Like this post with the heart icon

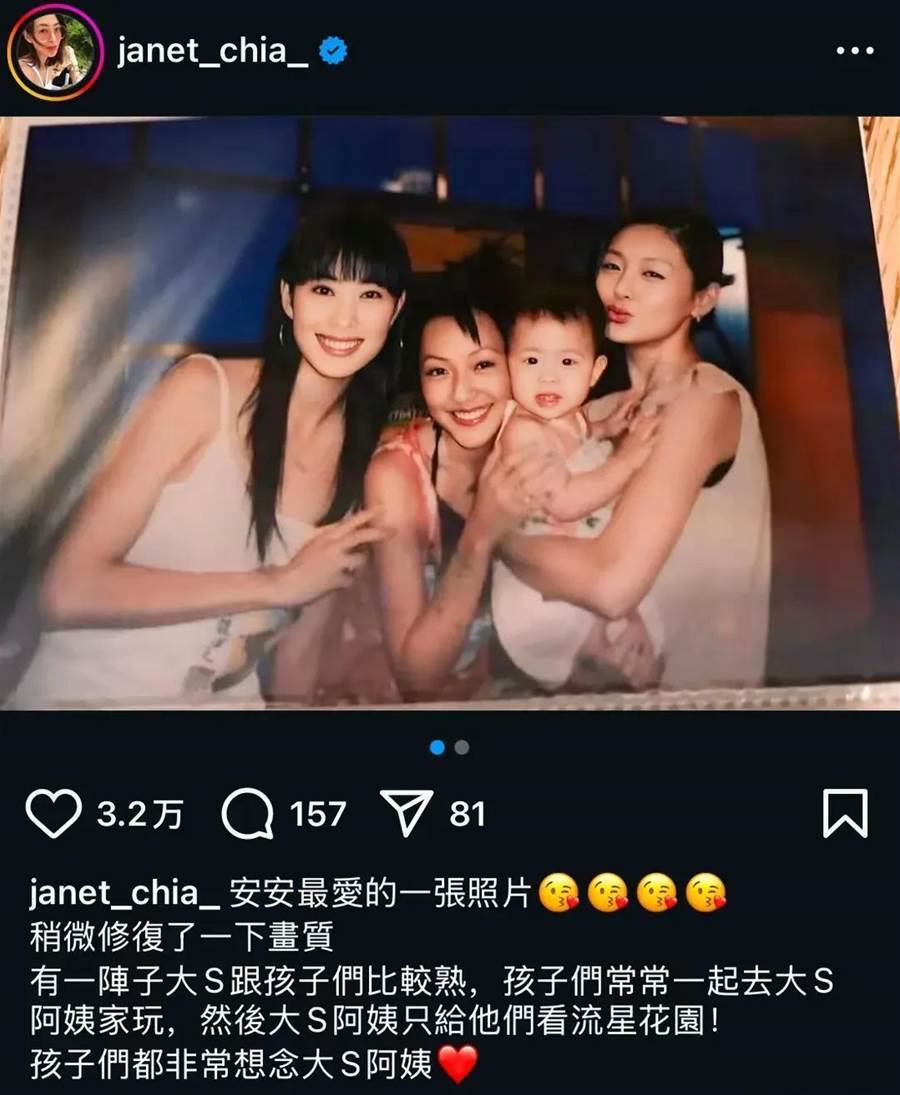point(53,814)
